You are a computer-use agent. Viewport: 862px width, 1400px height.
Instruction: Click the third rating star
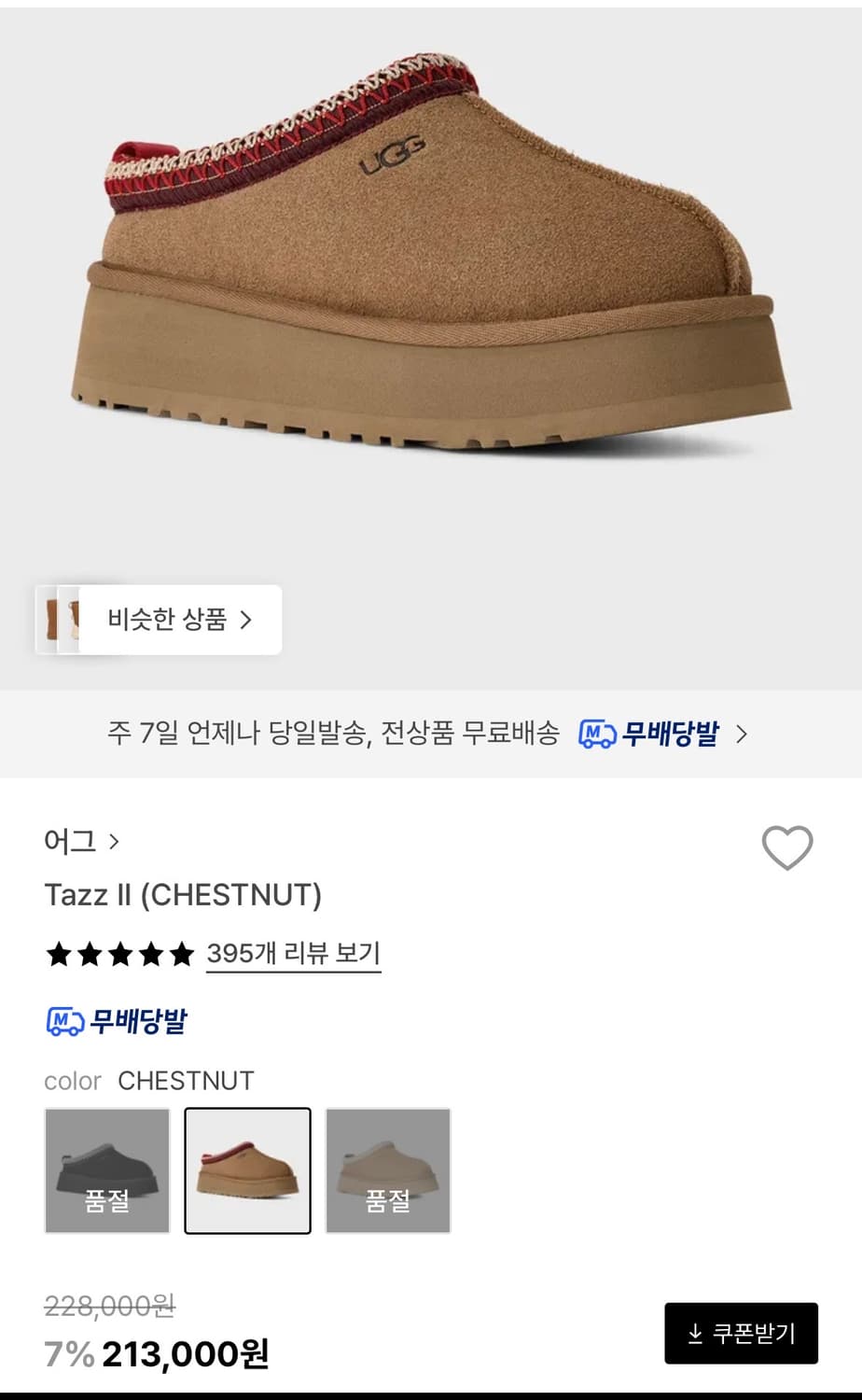point(121,954)
